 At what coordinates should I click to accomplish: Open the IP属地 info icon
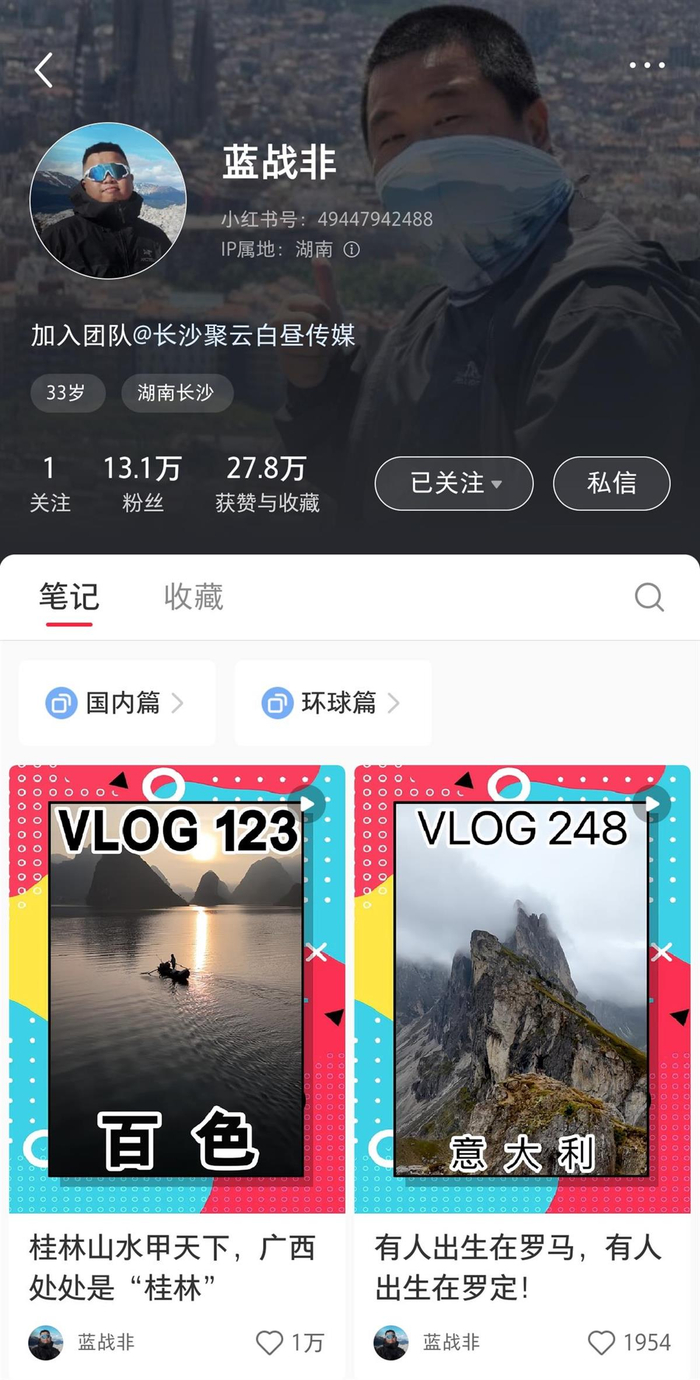(352, 249)
